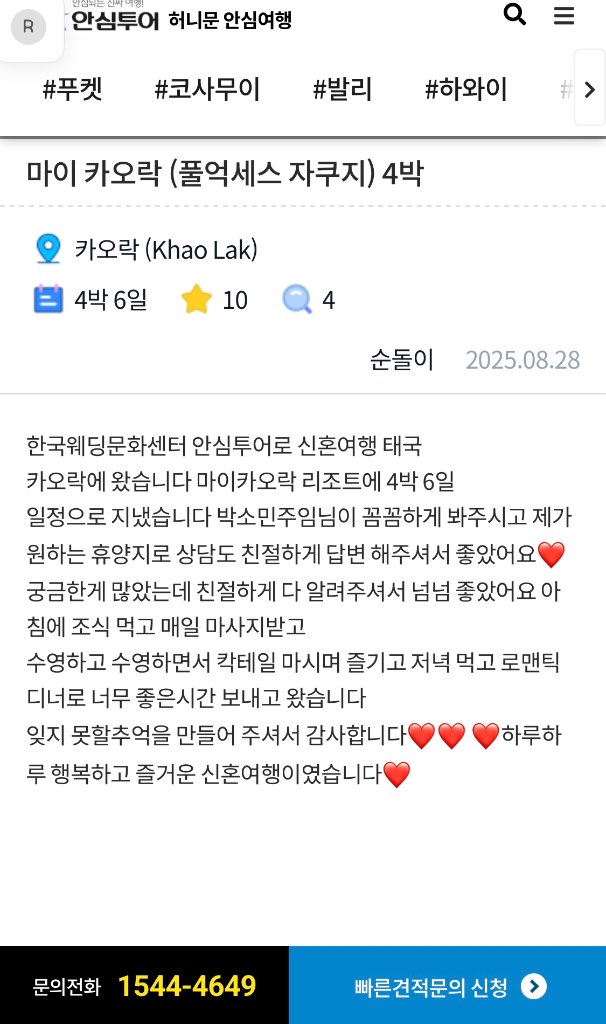Open the search magnifier icon
606x1024 pixels.
tap(515, 15)
